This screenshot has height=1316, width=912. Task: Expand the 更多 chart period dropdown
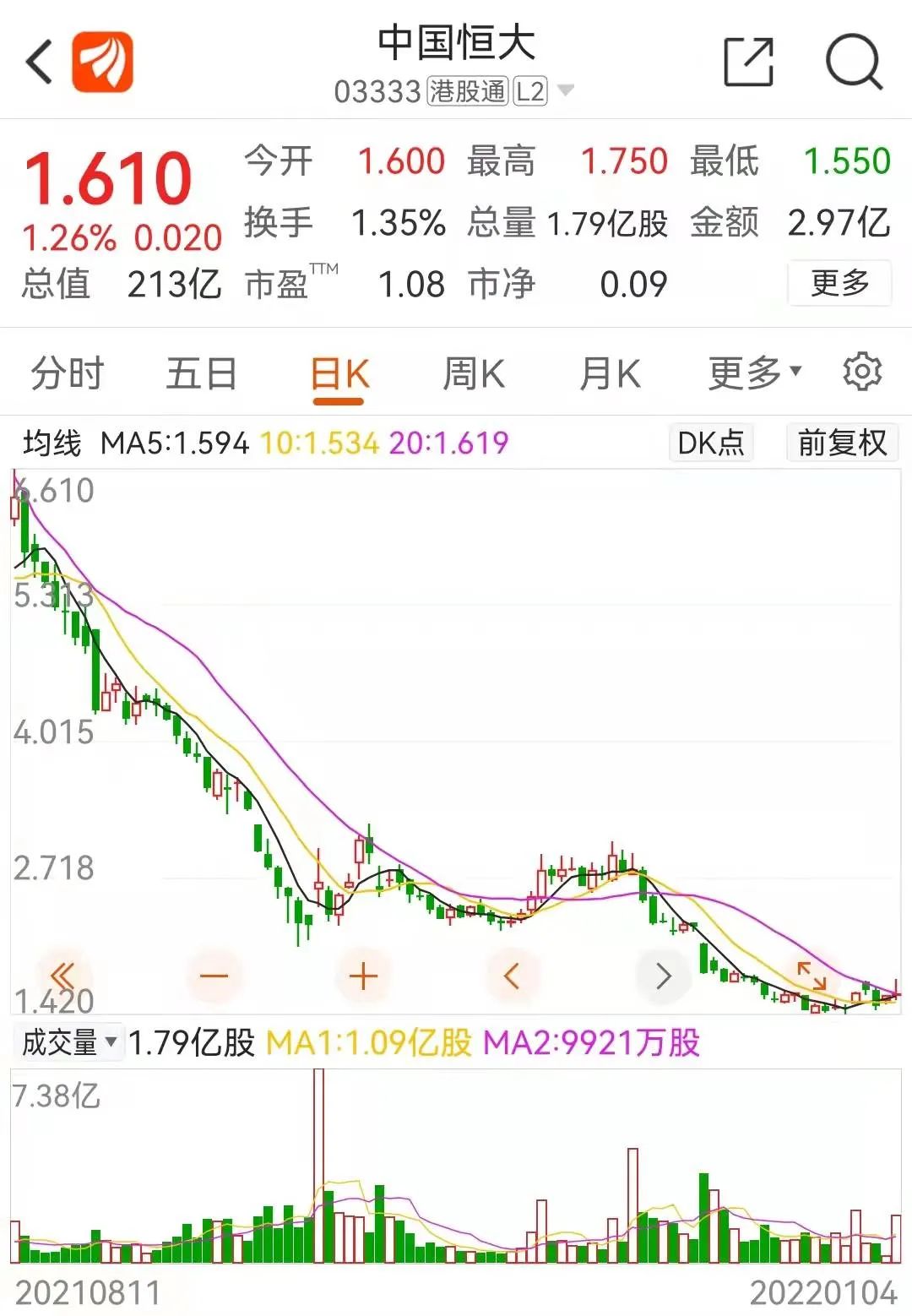click(x=750, y=372)
